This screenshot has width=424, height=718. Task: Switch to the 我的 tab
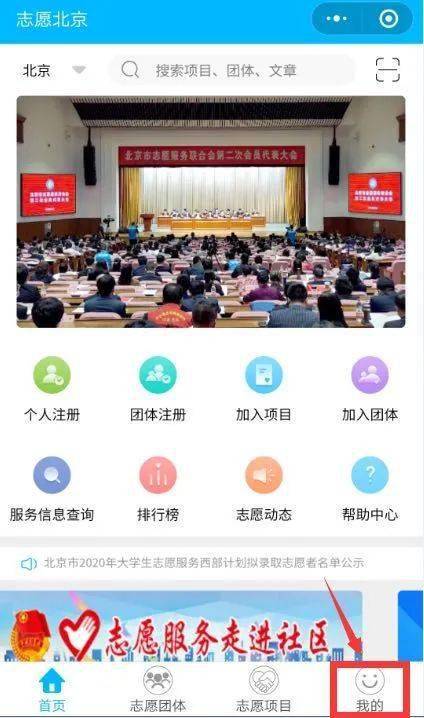click(x=370, y=689)
